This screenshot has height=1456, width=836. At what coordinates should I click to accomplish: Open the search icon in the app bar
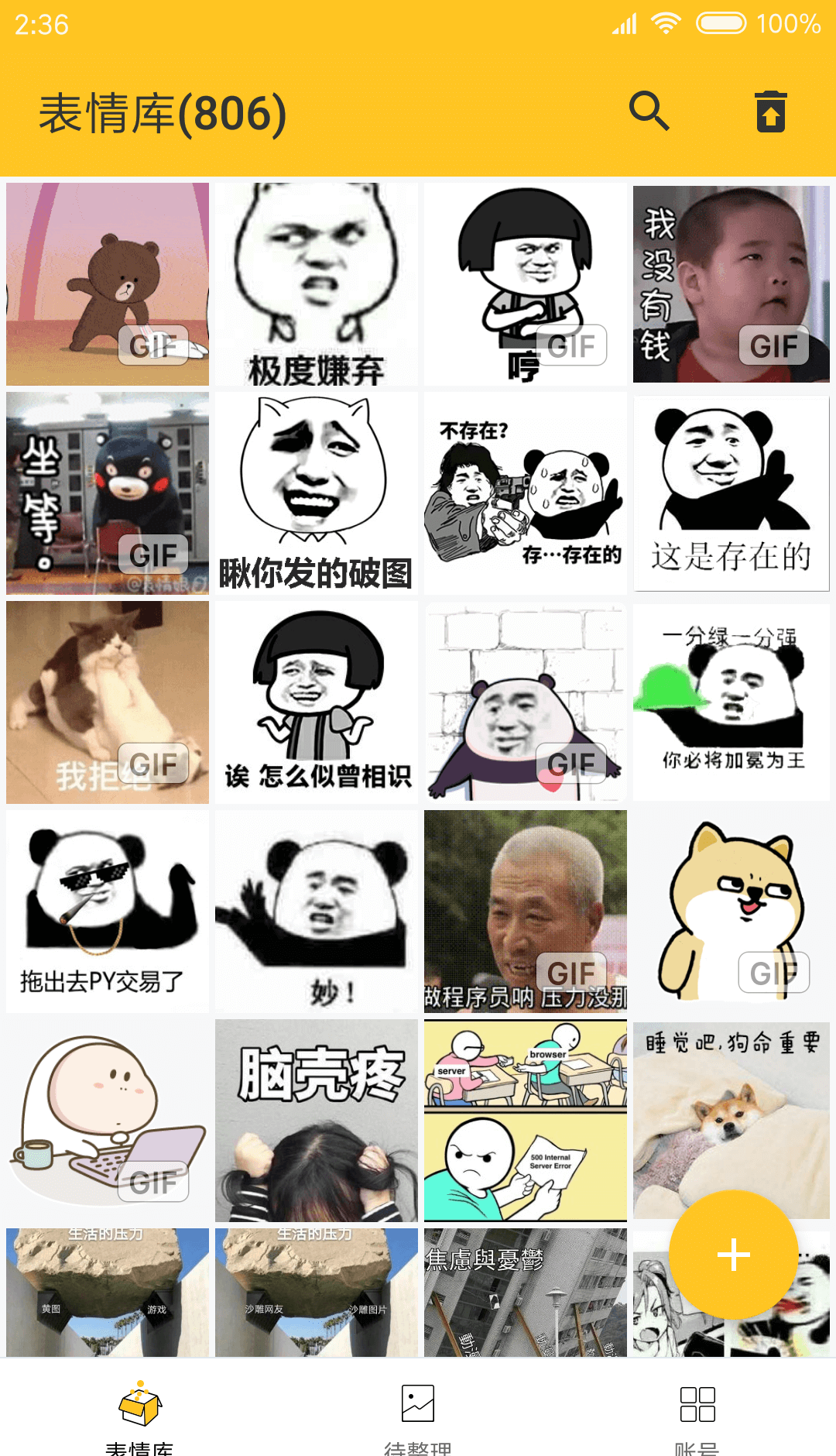(x=649, y=112)
